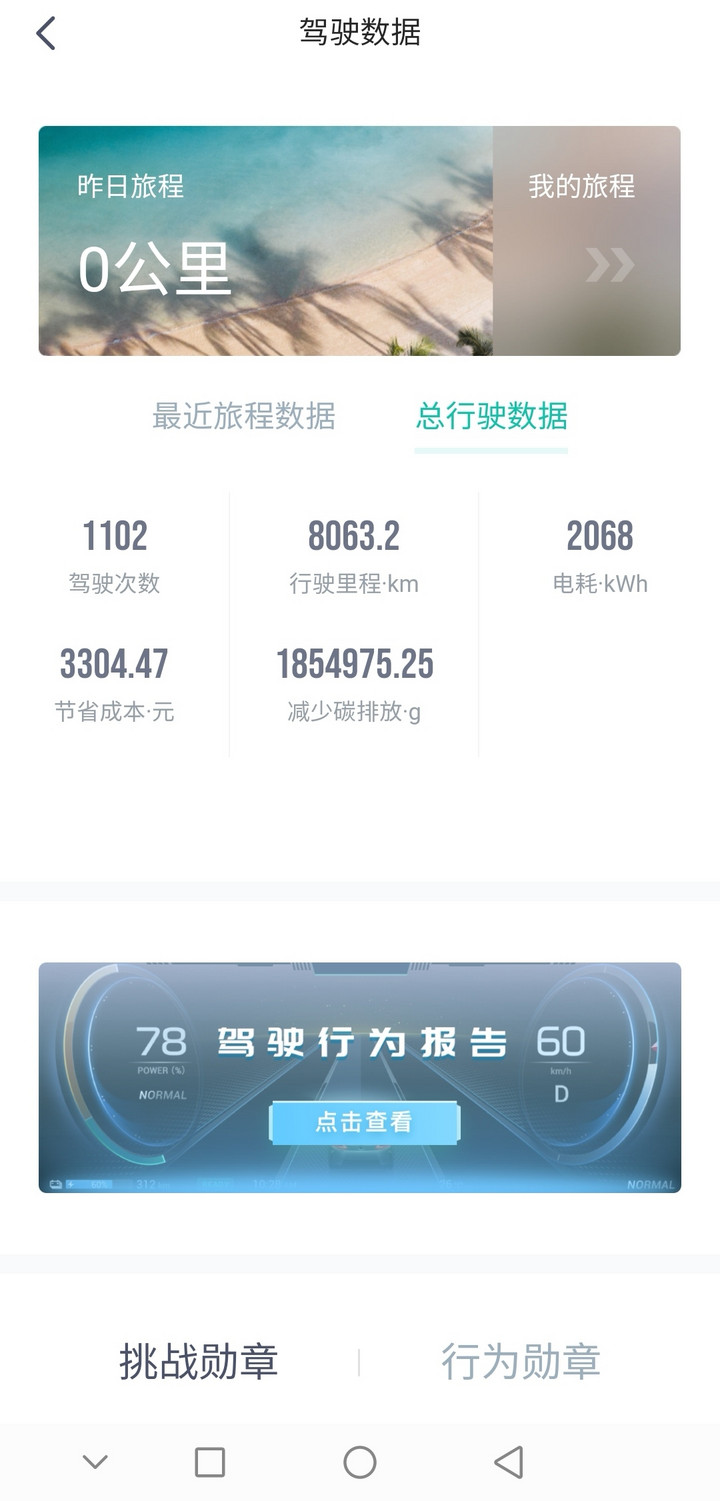Image resolution: width=720 pixels, height=1501 pixels.
Task: Switch to the 行为勋章 tab
Action: click(520, 1361)
